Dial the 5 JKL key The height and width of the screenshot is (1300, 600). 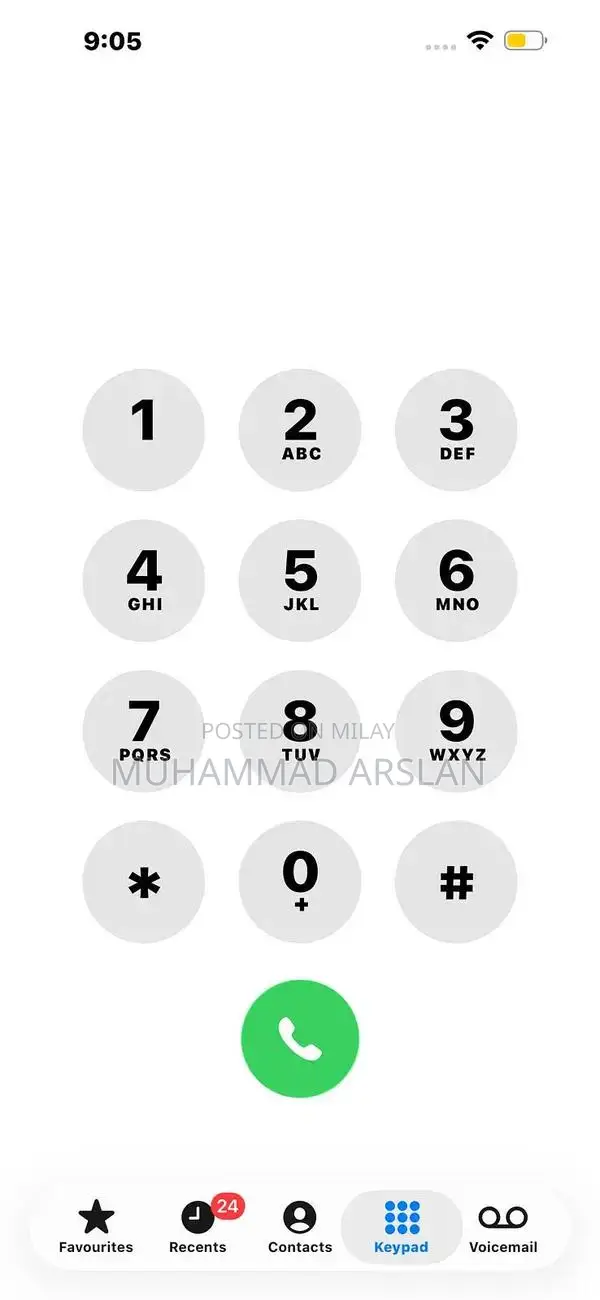(x=300, y=581)
